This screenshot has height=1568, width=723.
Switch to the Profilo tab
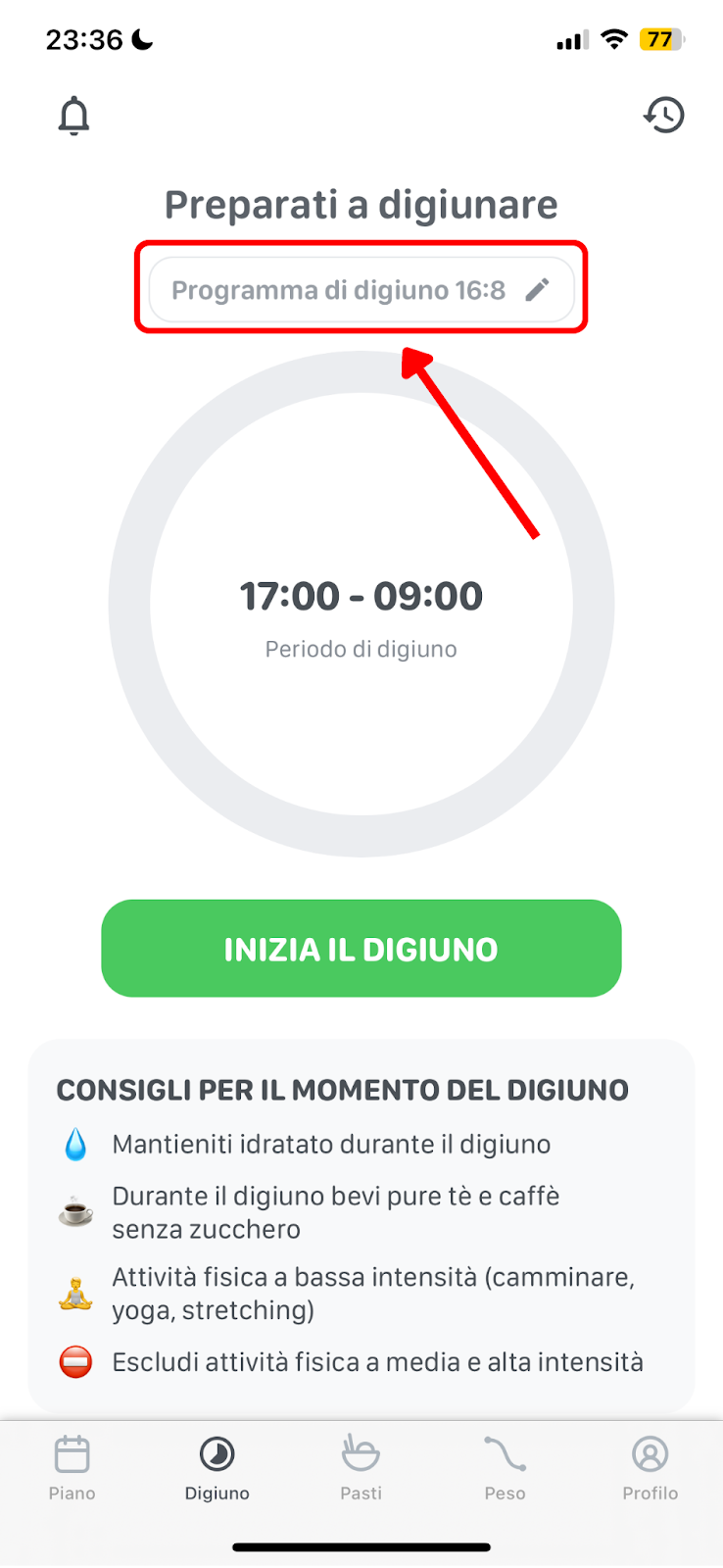650,1468
